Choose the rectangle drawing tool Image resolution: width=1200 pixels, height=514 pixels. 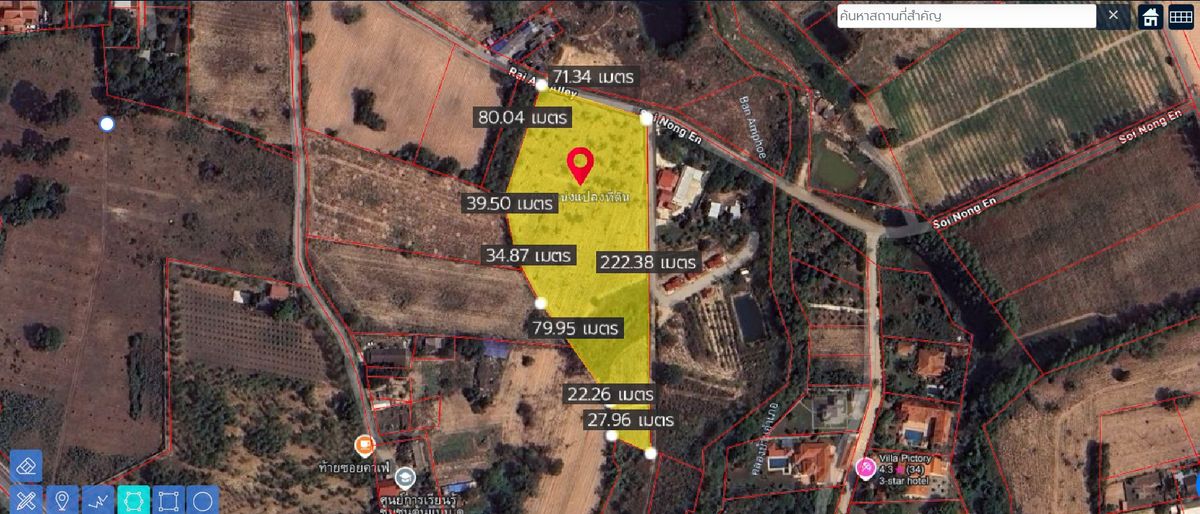168,500
